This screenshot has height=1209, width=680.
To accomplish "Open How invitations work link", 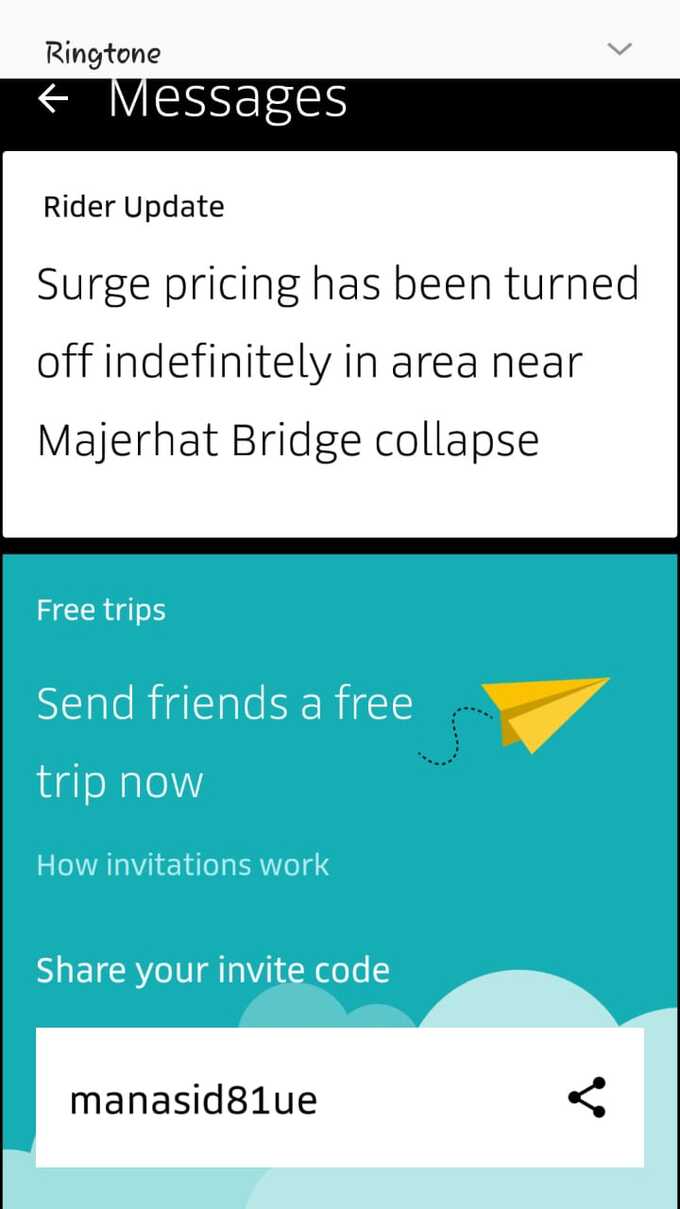I will pyautogui.click(x=182, y=865).
